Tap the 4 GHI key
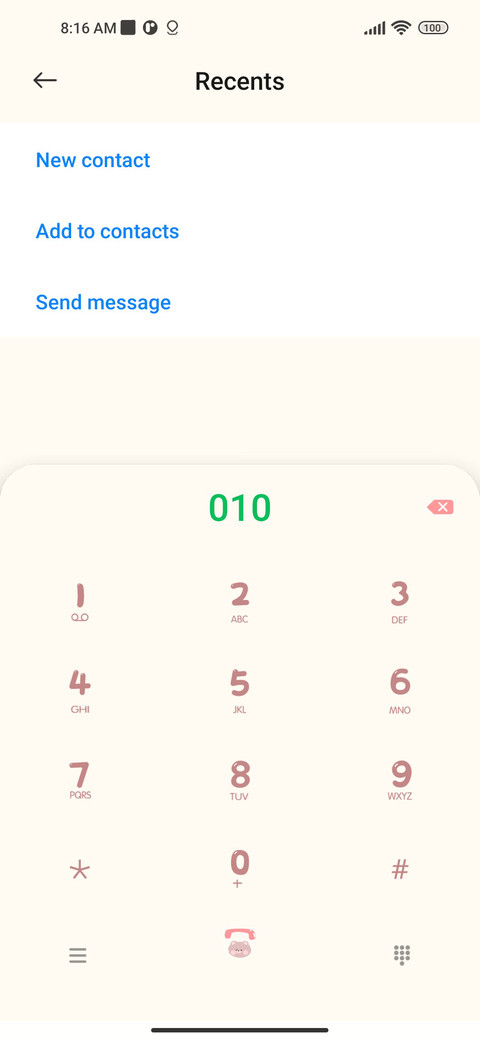Screen dimensions: 480x1040 coord(80,691)
